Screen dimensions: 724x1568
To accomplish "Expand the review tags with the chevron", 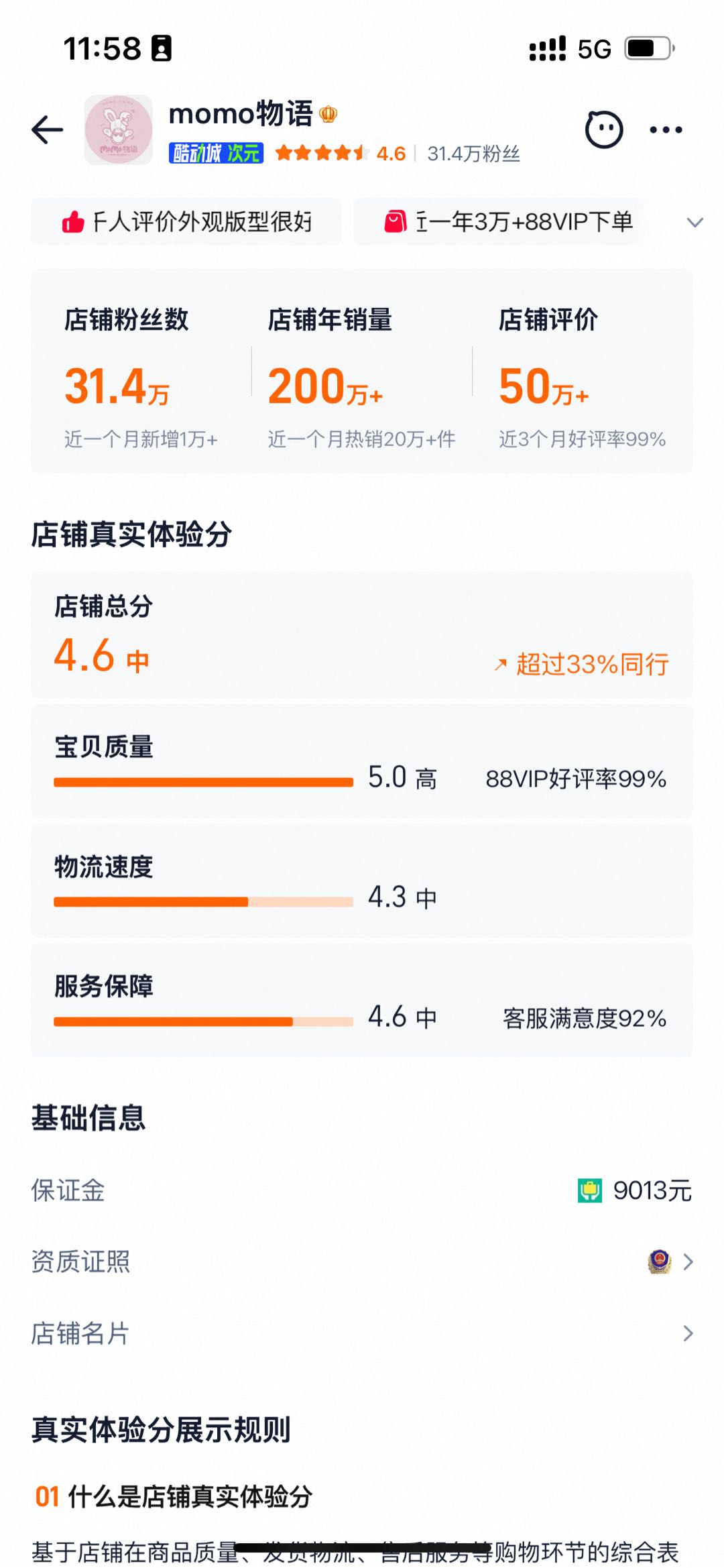I will click(x=694, y=223).
